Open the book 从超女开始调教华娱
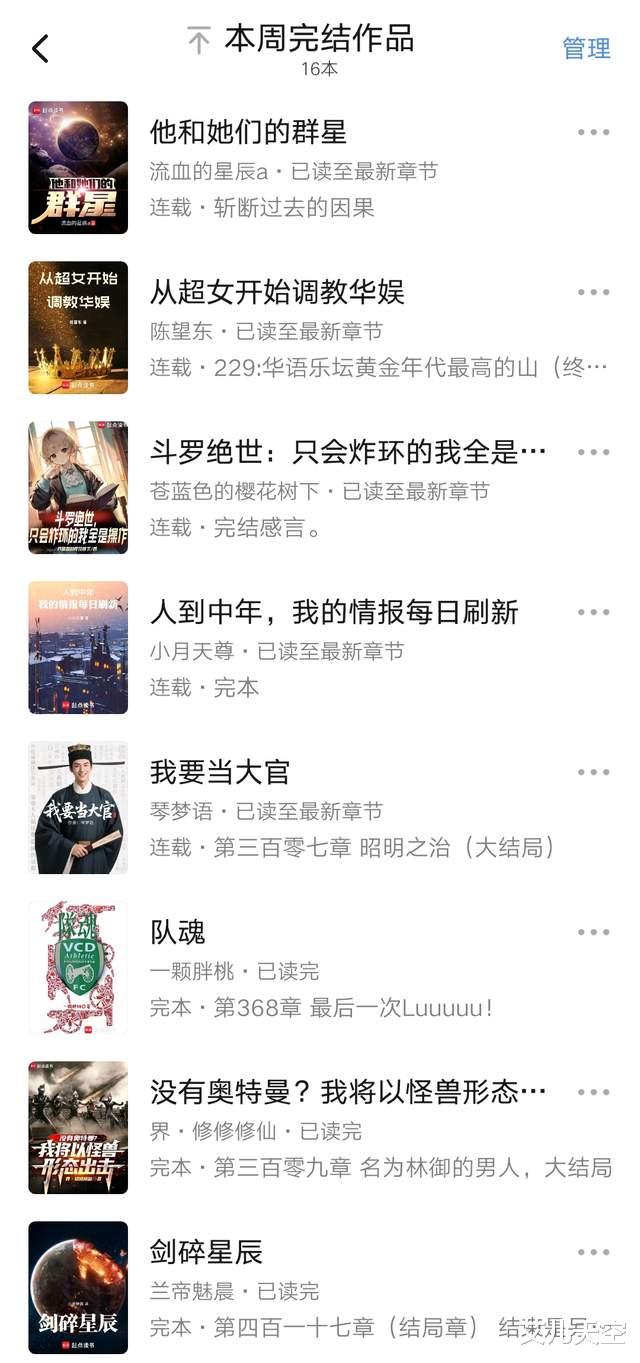Screen dimensions: 640x1363 (277, 292)
